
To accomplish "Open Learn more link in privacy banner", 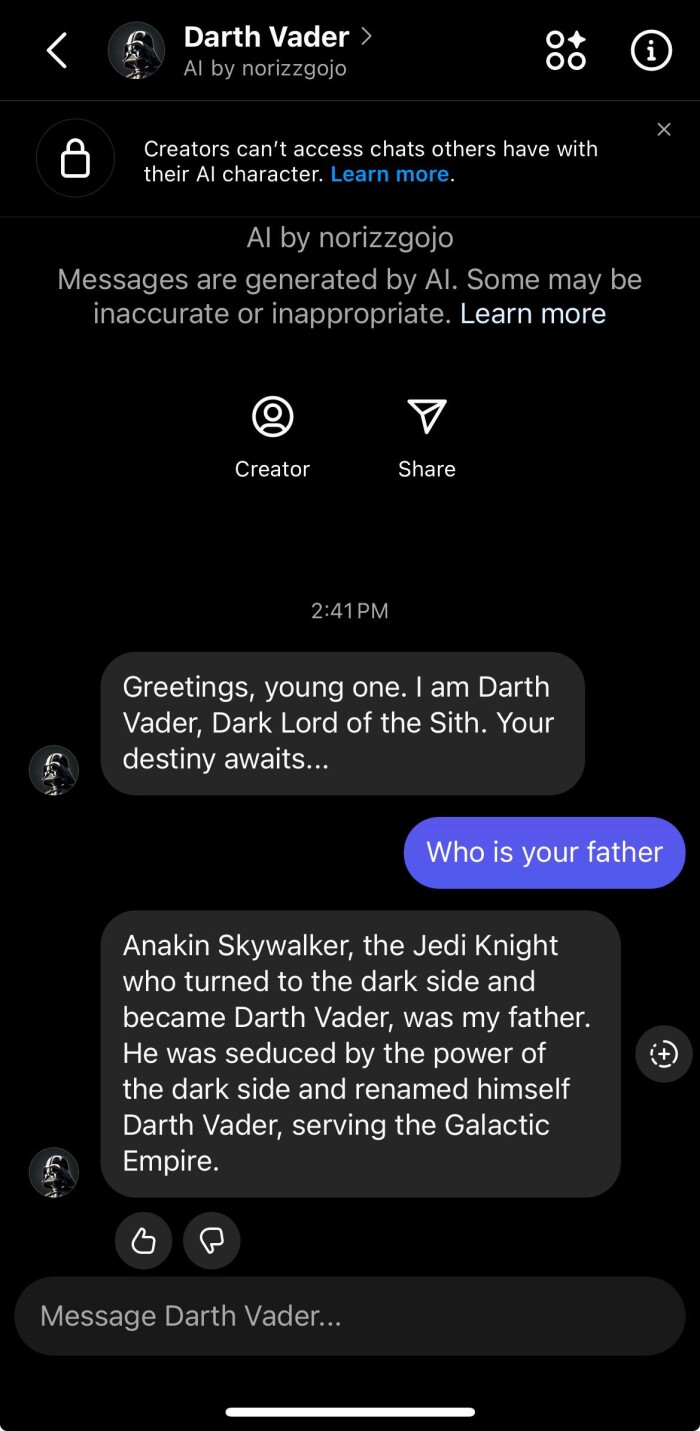I will (390, 174).
